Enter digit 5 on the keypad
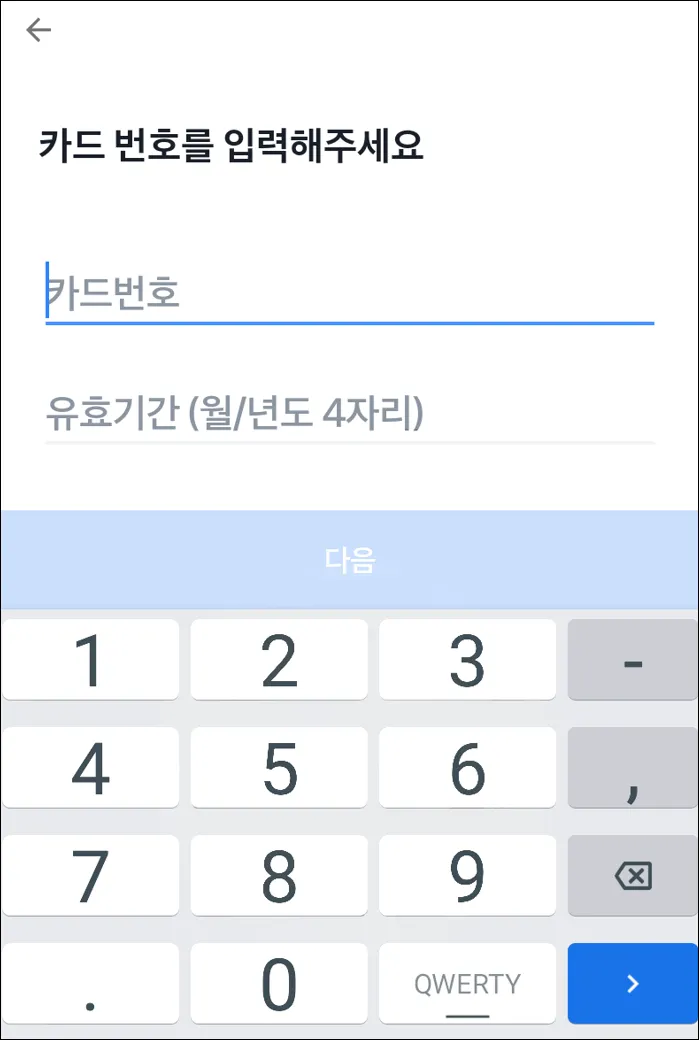The image size is (699, 1040). pyautogui.click(x=279, y=769)
